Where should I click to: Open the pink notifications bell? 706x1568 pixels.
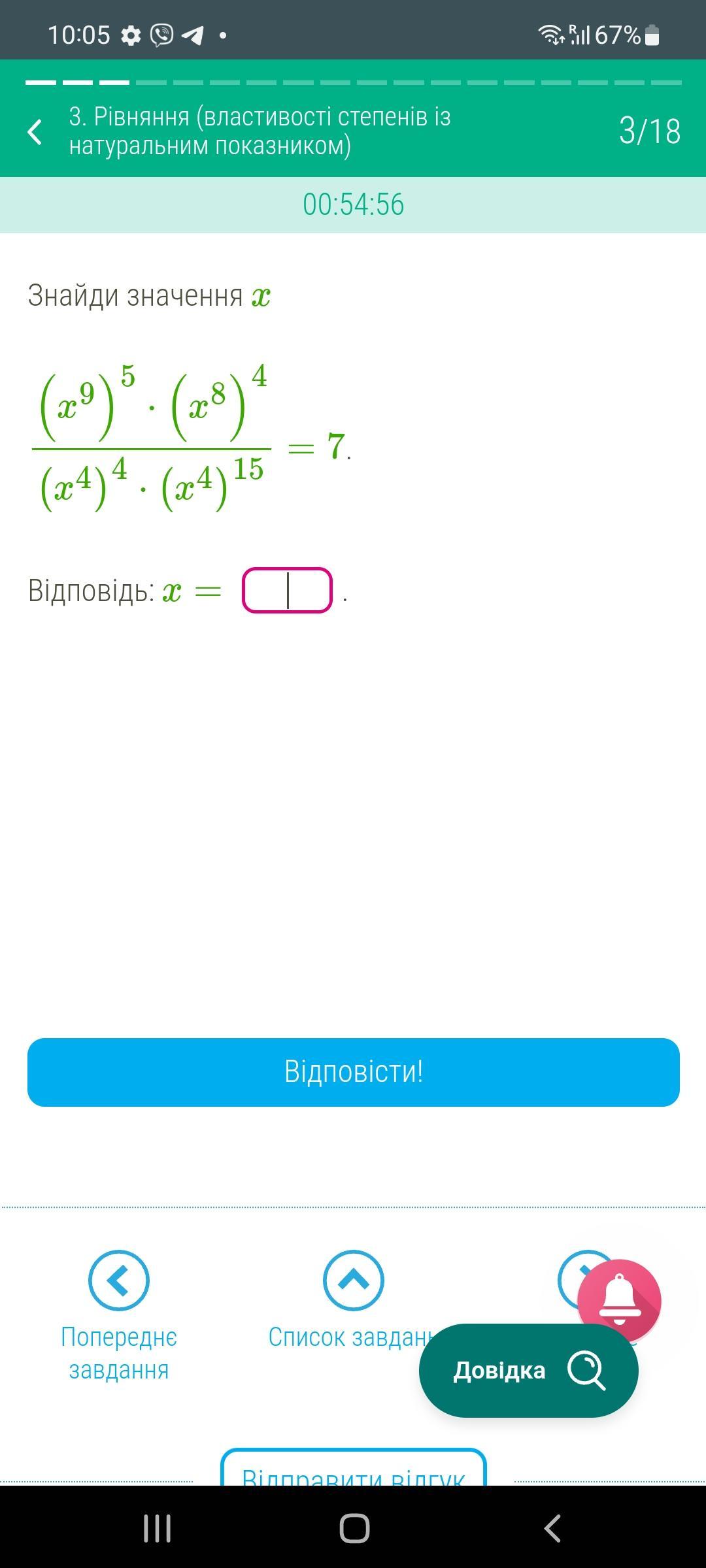[x=619, y=1301]
